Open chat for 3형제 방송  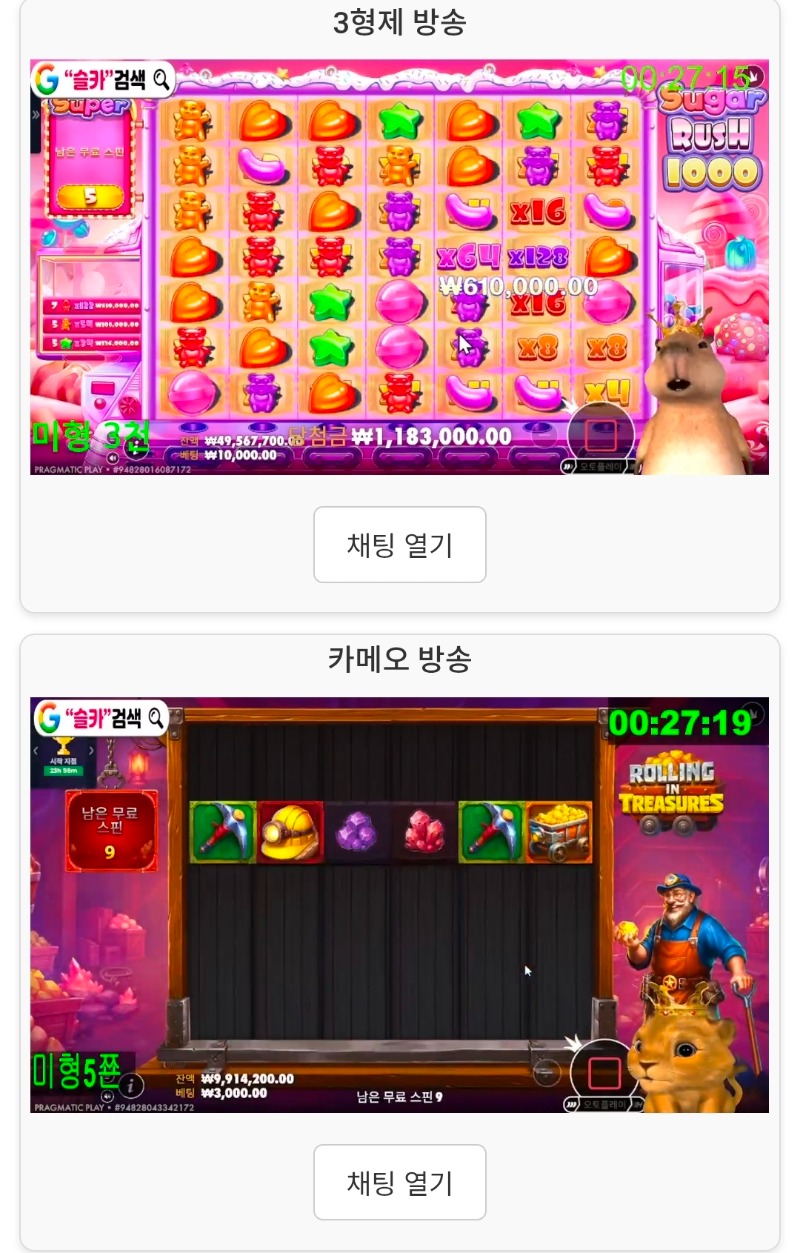399,545
